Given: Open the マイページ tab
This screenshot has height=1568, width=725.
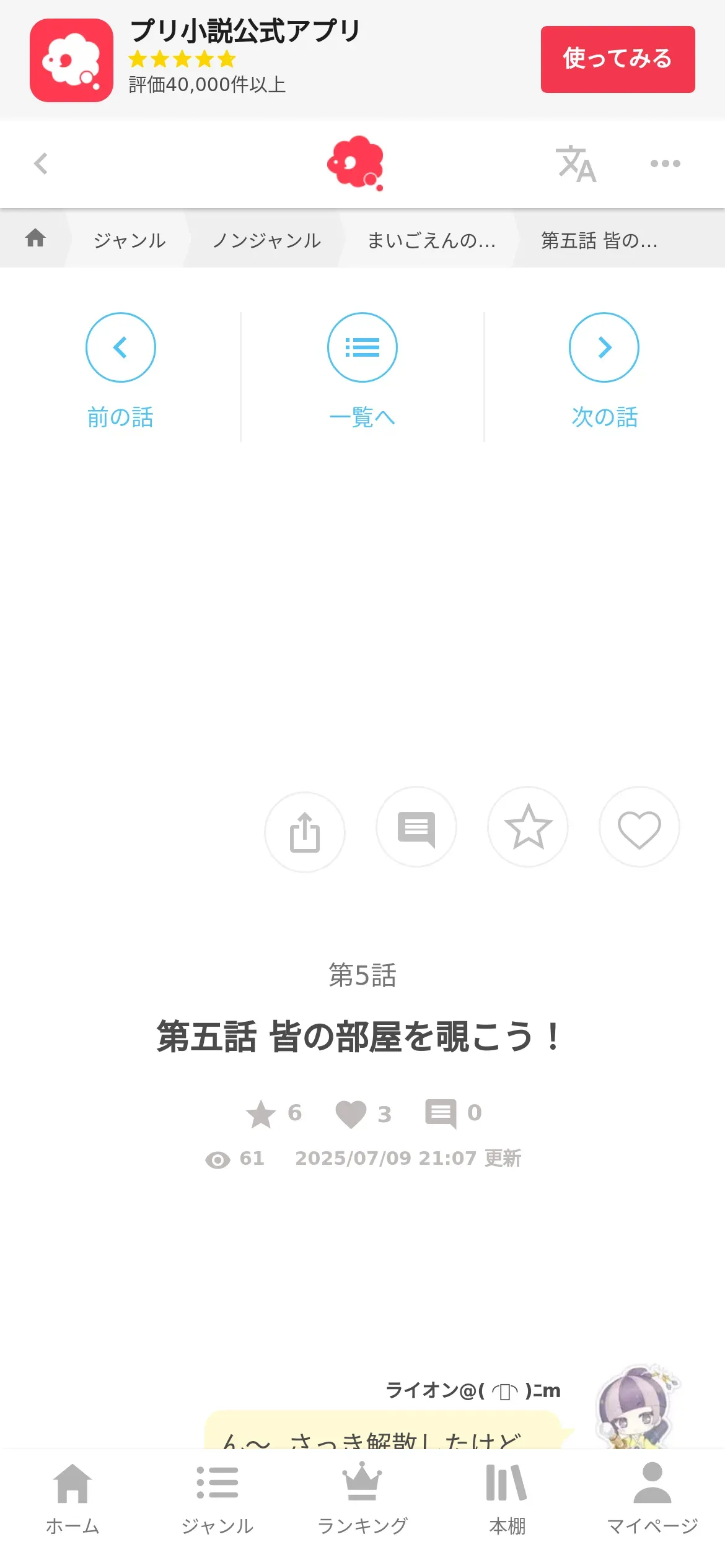Looking at the screenshot, I should point(652,1497).
